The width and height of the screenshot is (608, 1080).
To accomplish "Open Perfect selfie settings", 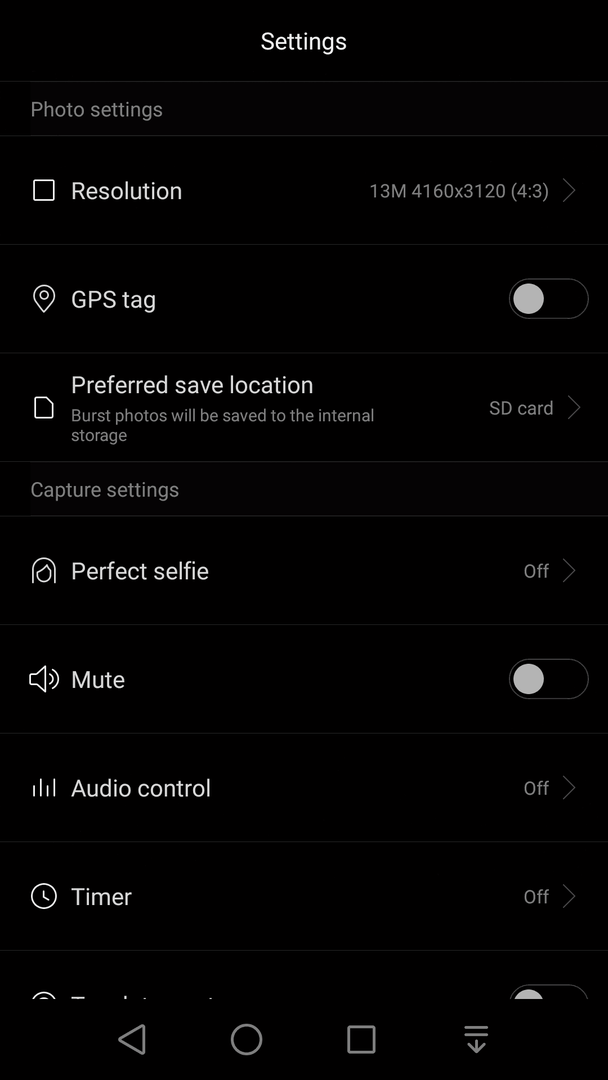I will click(304, 570).
